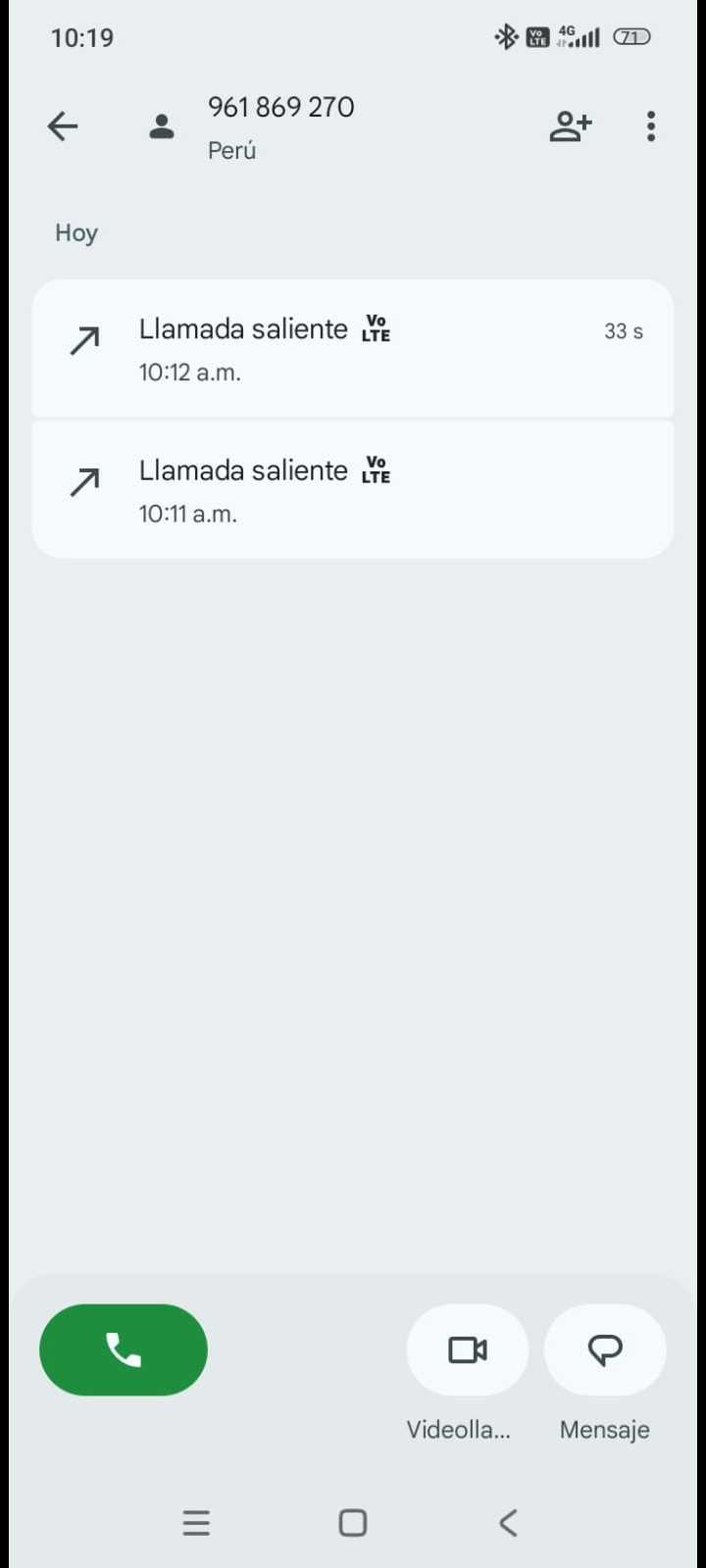The width and height of the screenshot is (706, 1568).
Task: Open the three-dot overflow menu
Action: click(x=651, y=126)
